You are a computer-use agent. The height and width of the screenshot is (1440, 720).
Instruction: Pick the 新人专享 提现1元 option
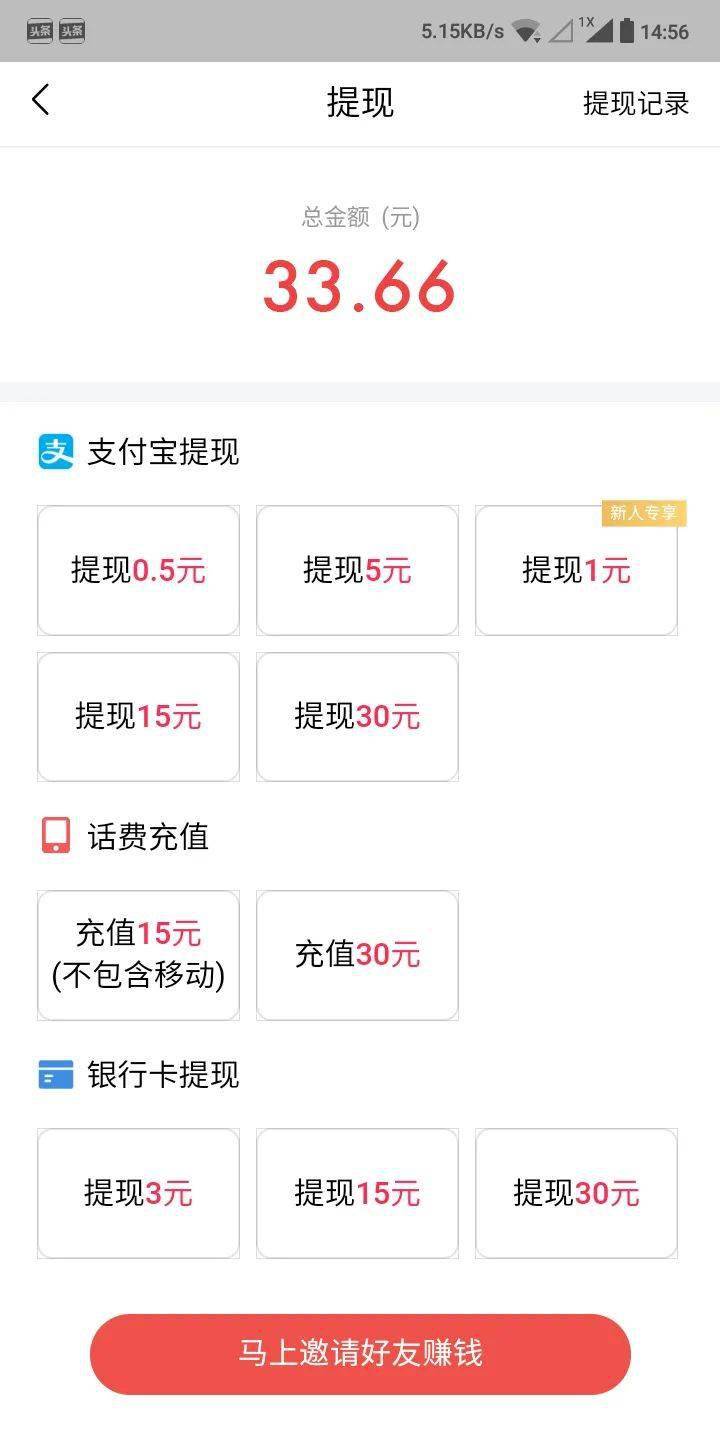pos(576,570)
